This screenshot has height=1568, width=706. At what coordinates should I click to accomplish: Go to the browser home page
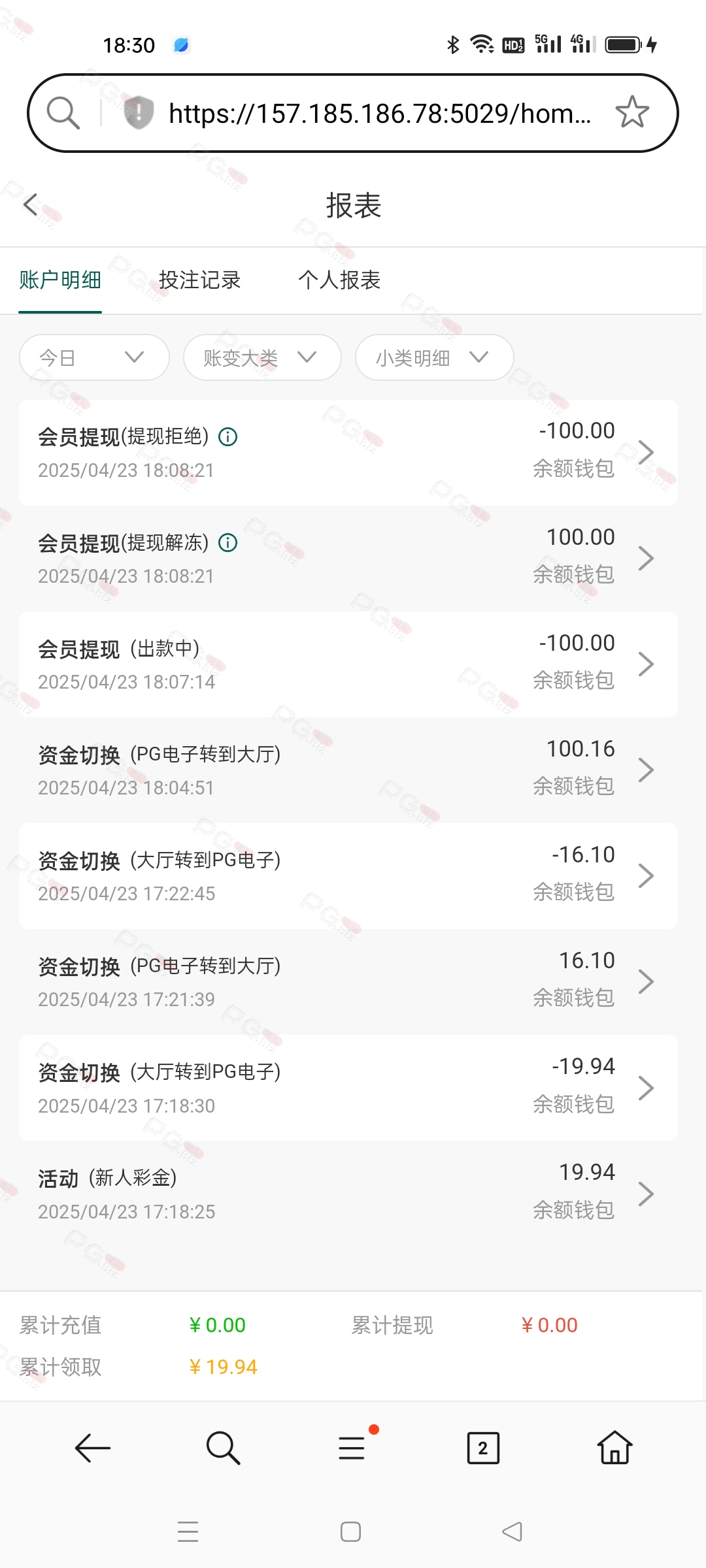point(615,1447)
